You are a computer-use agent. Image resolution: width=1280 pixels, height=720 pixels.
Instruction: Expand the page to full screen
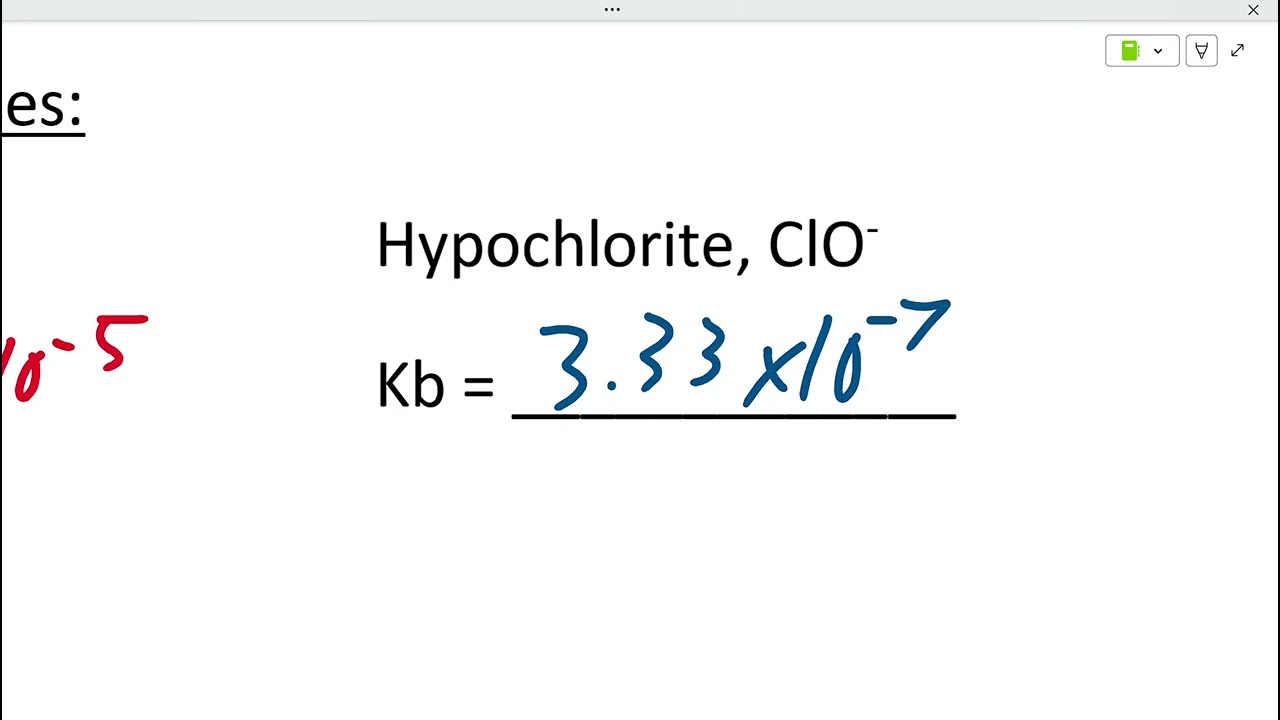(1238, 51)
